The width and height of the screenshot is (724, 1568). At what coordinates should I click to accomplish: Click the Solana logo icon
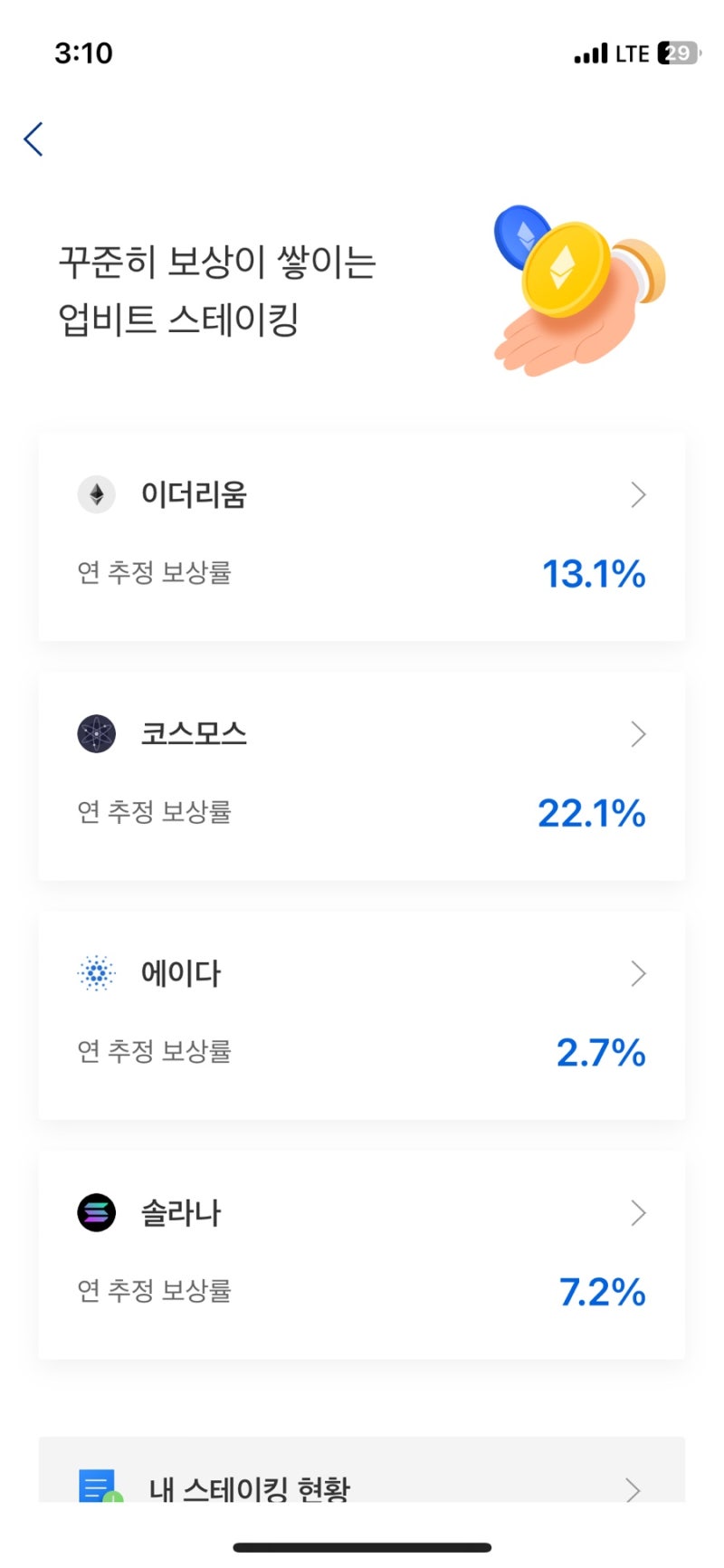click(x=97, y=1212)
